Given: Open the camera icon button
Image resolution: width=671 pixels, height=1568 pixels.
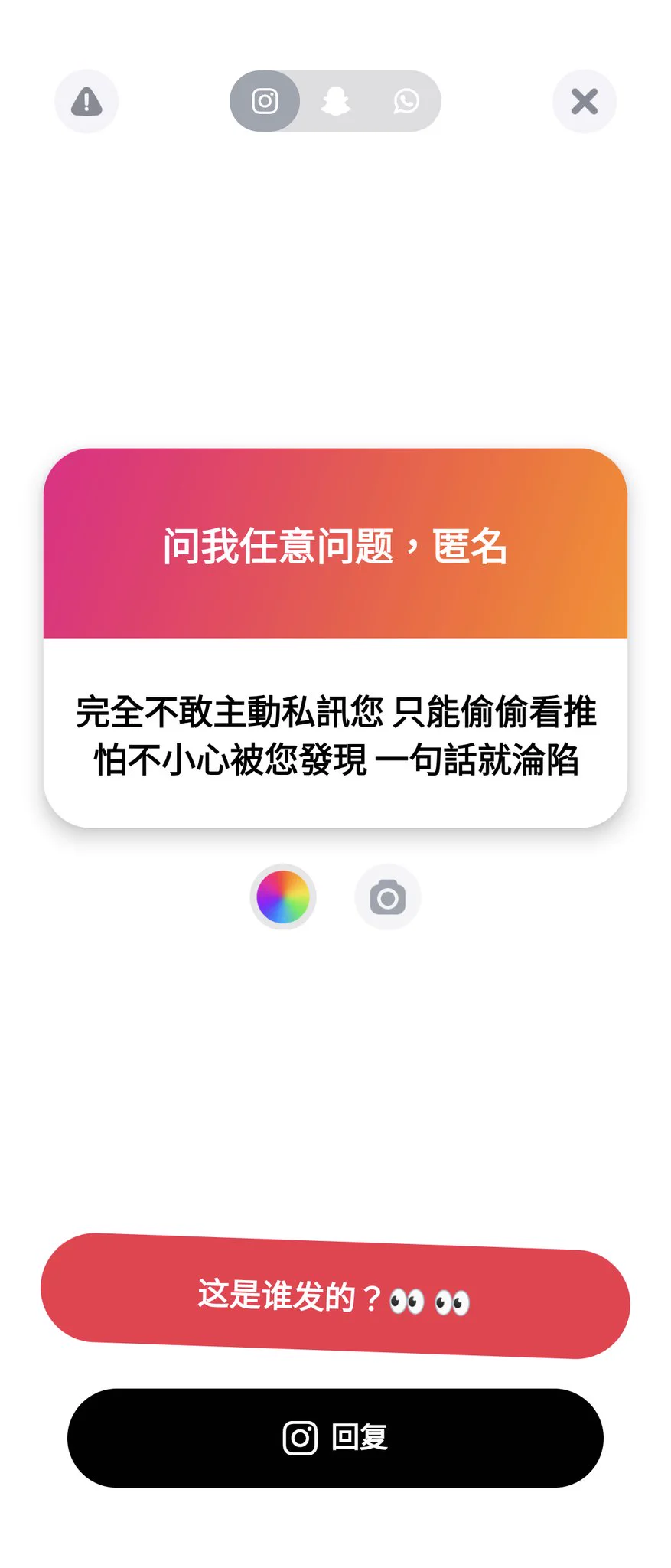Looking at the screenshot, I should point(388,897).
